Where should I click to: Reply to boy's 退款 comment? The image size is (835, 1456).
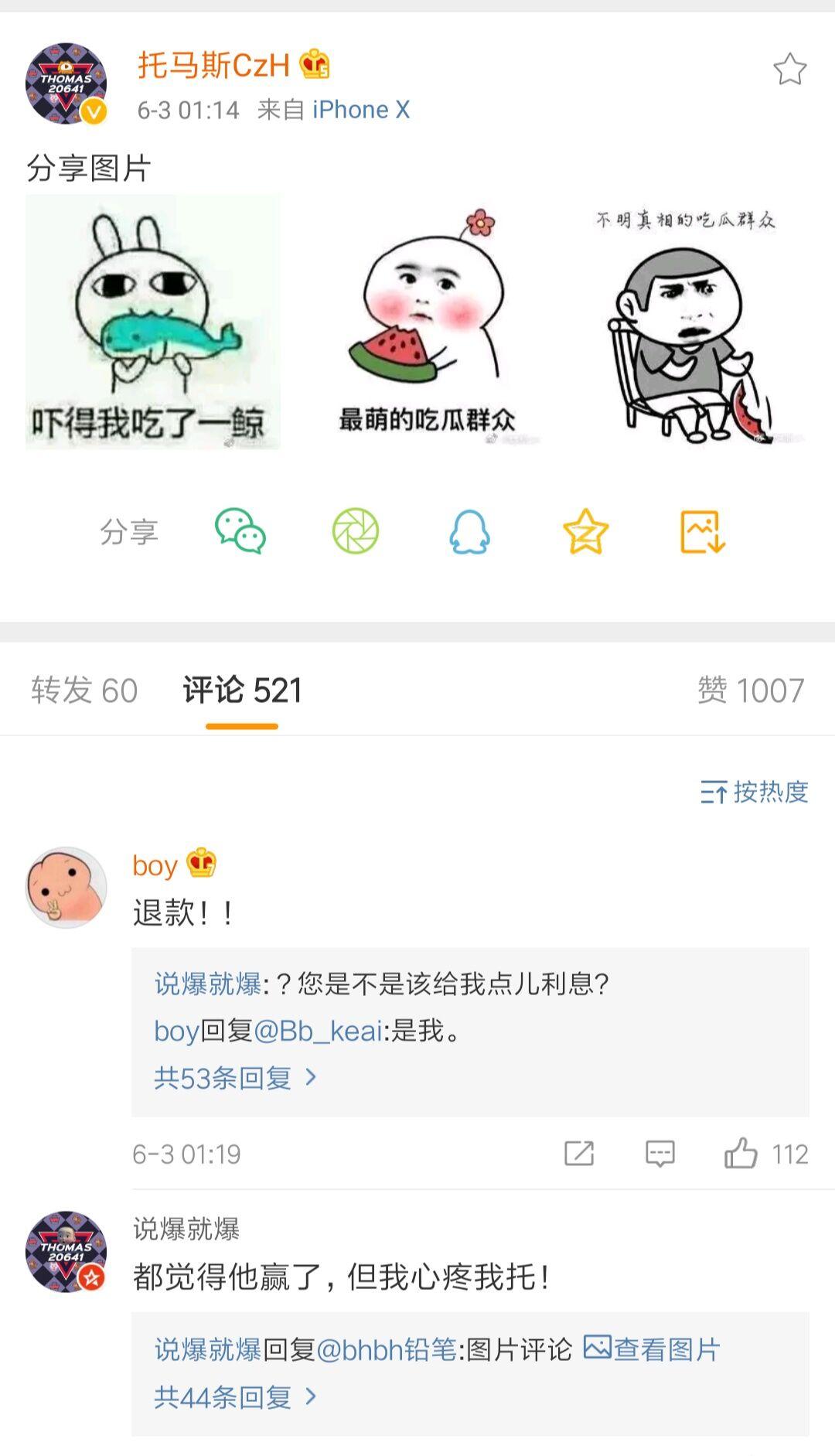[659, 1154]
